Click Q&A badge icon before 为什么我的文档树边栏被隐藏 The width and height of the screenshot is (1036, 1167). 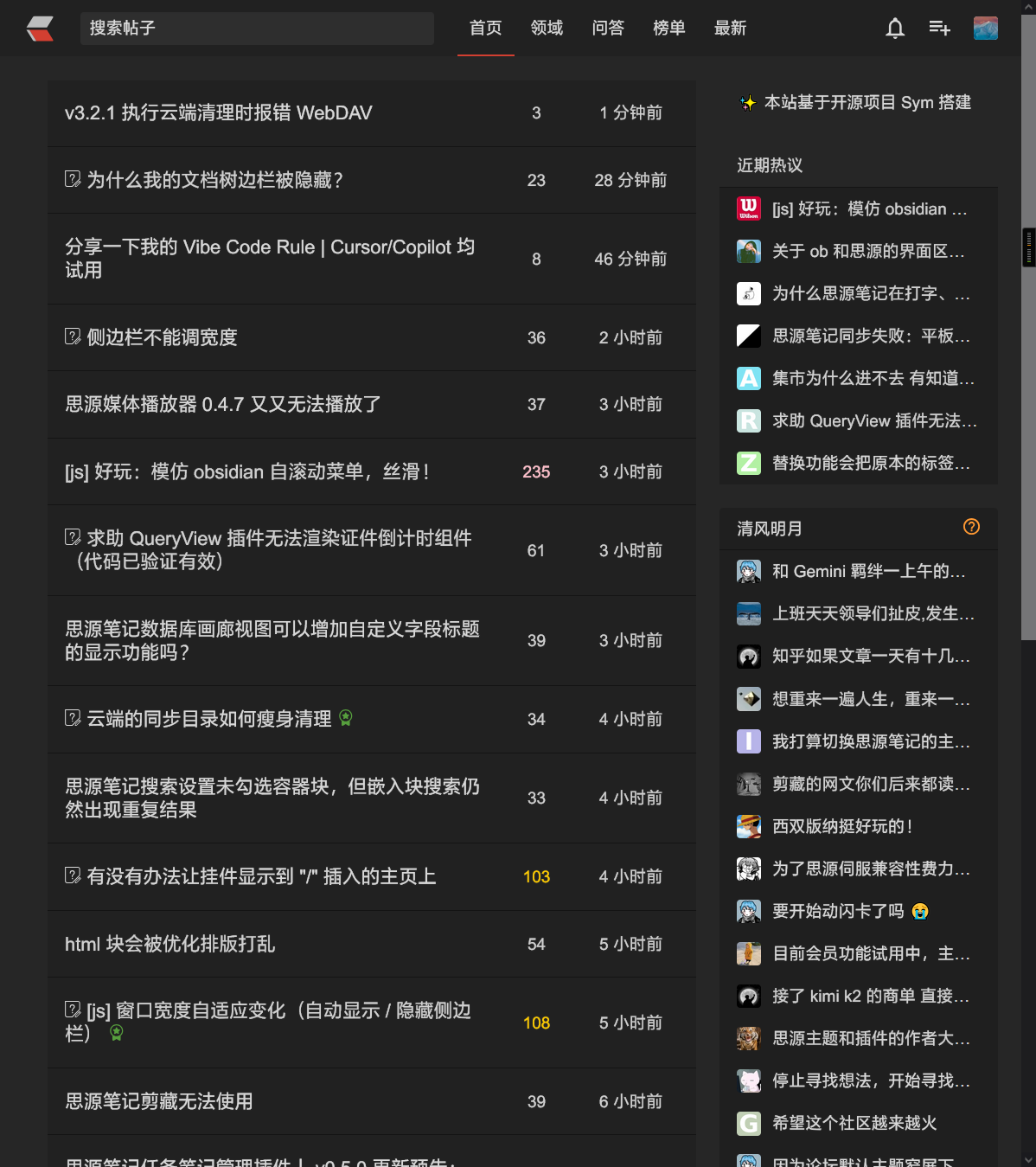[x=72, y=179]
